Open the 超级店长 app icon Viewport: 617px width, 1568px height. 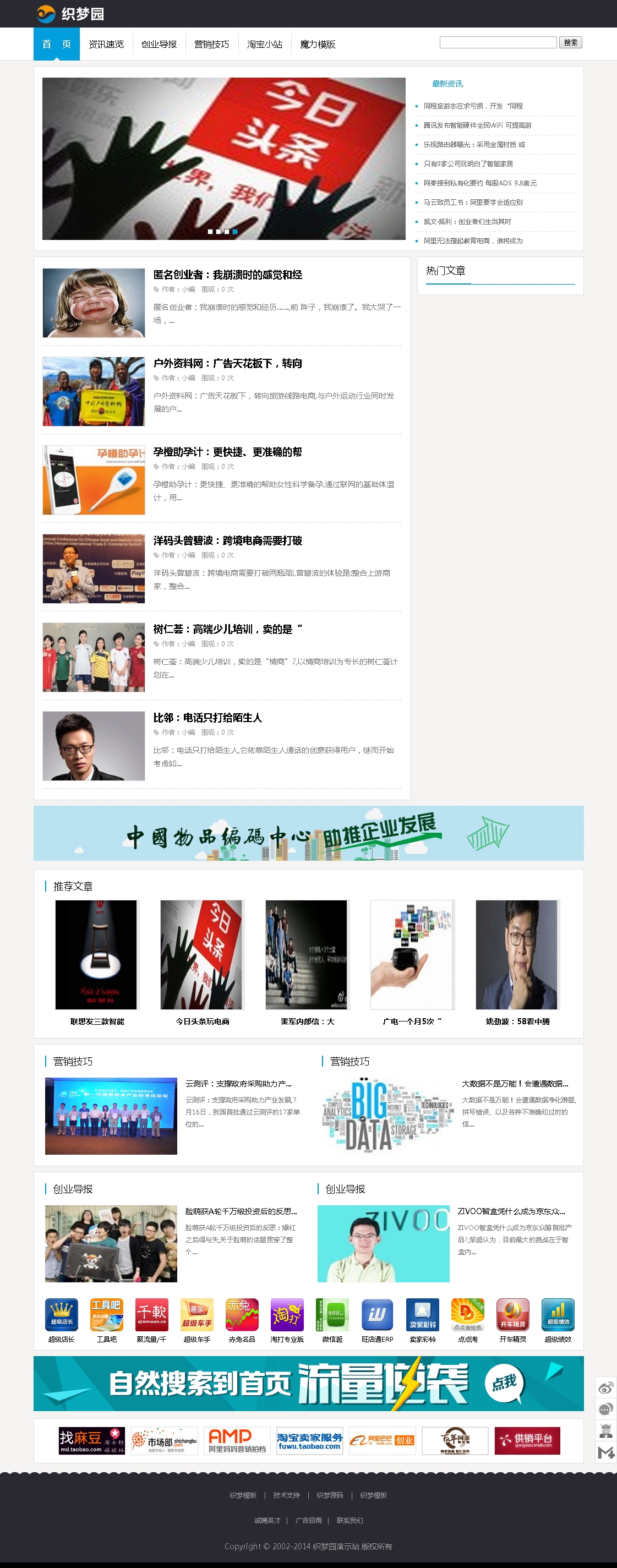[x=62, y=1315]
